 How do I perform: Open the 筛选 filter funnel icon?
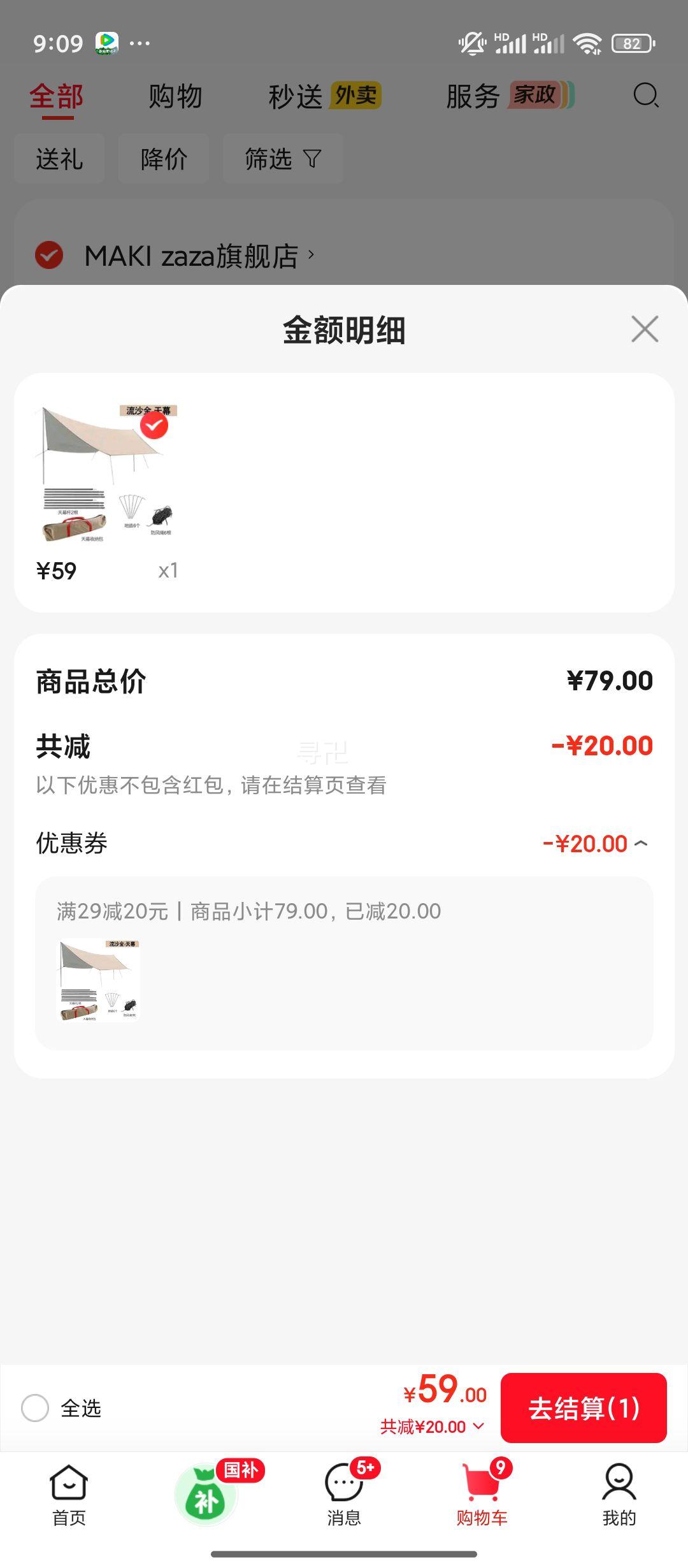(282, 159)
